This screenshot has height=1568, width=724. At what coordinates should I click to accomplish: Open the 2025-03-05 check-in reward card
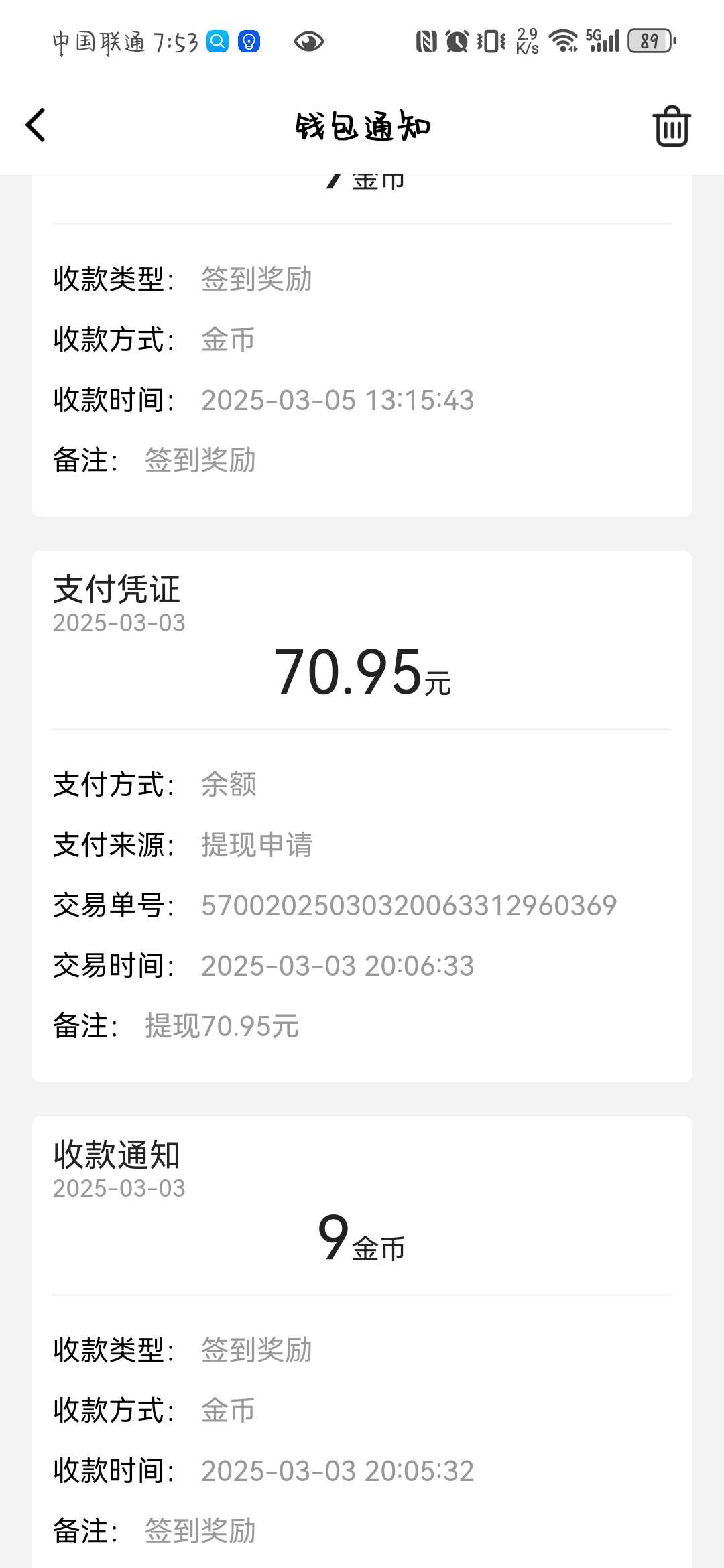(362, 345)
